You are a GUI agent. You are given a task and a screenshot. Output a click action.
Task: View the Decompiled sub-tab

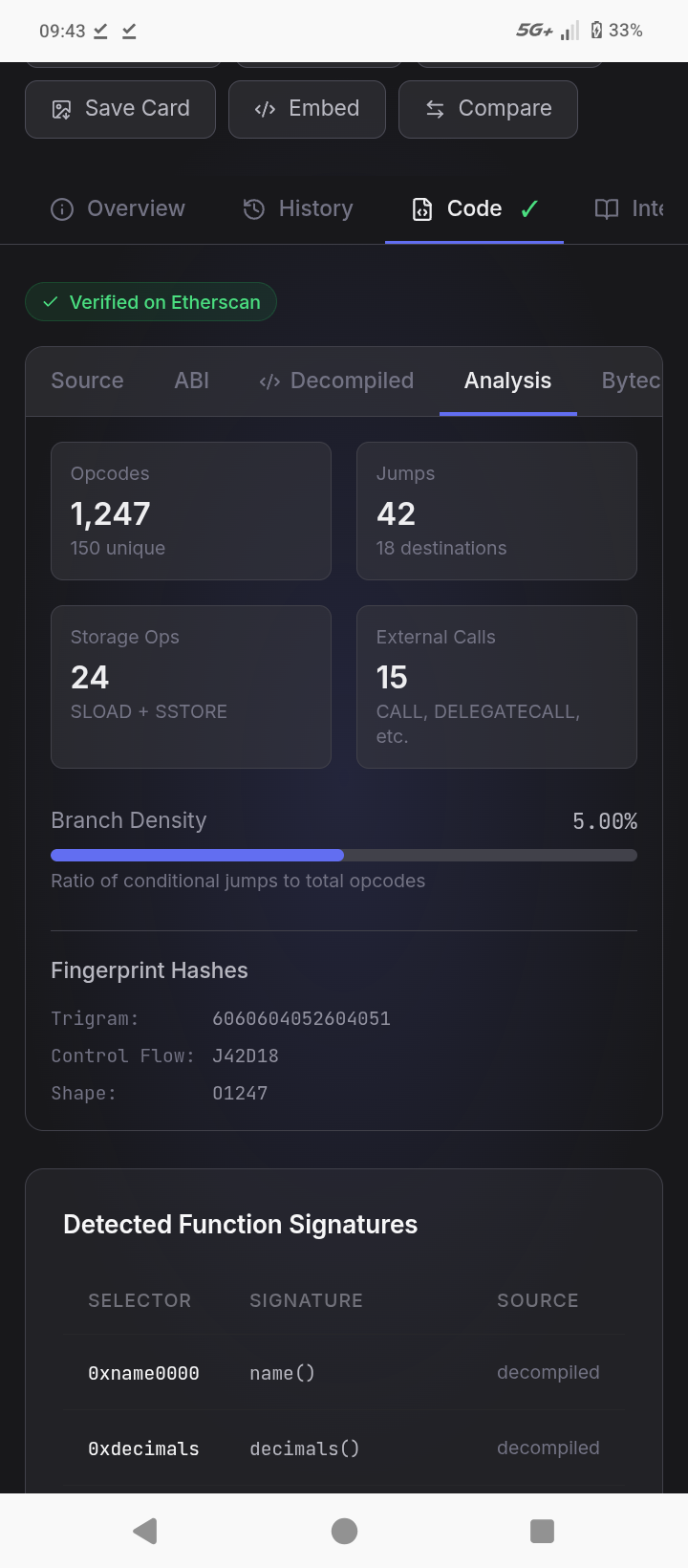pyautogui.click(x=336, y=381)
